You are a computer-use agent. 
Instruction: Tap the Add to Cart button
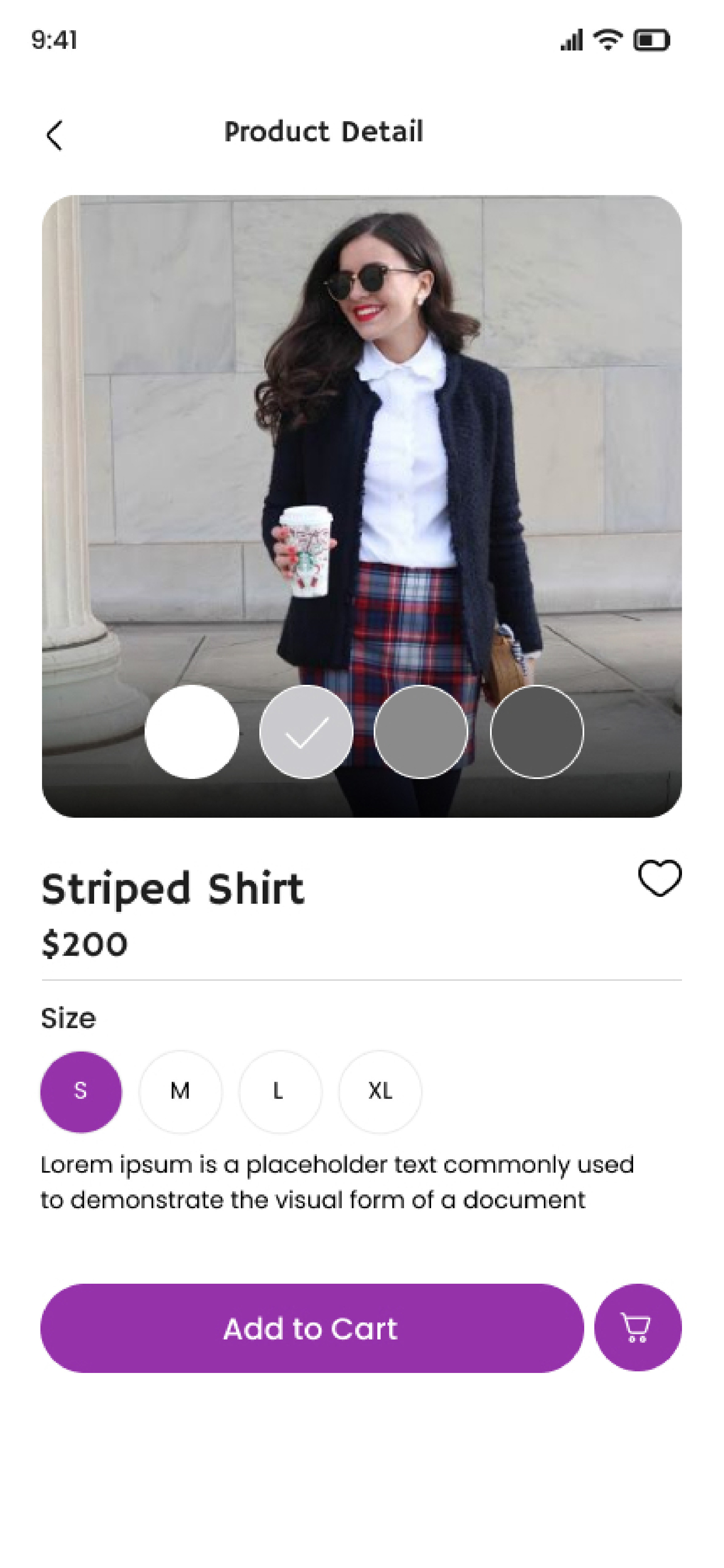click(x=311, y=1328)
